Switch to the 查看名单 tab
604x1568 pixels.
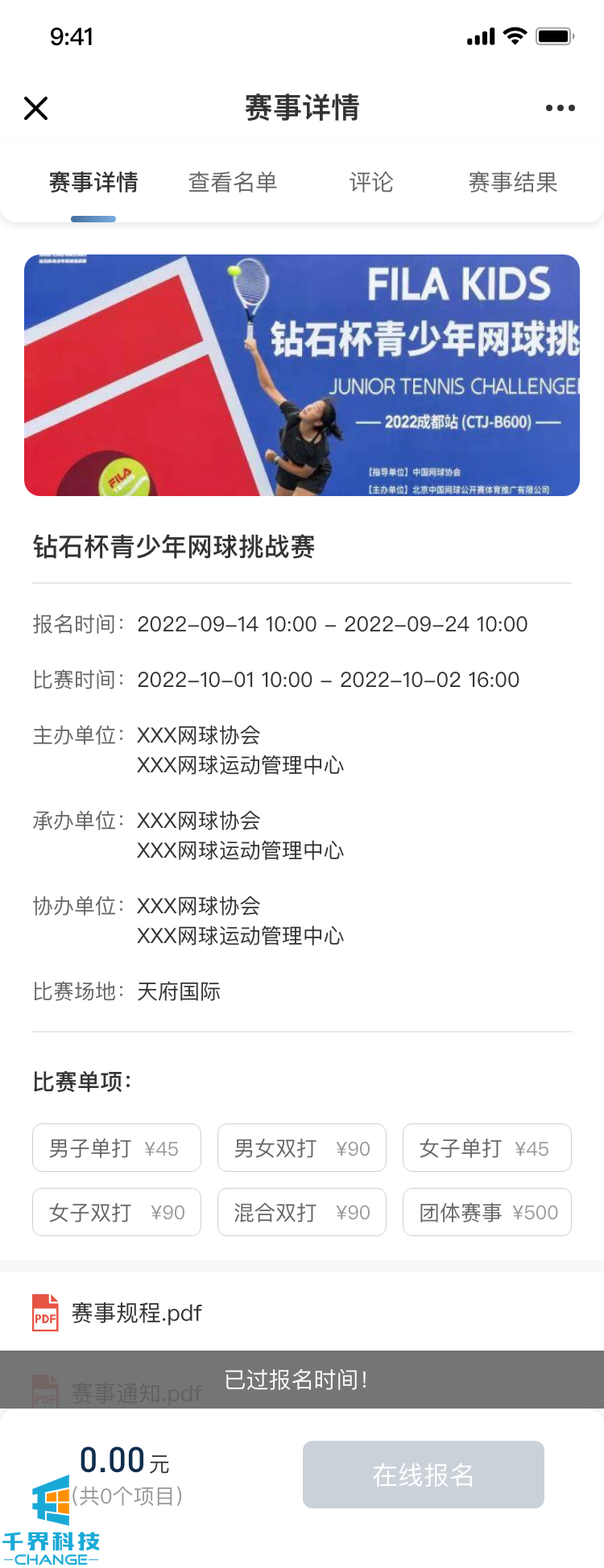(233, 183)
